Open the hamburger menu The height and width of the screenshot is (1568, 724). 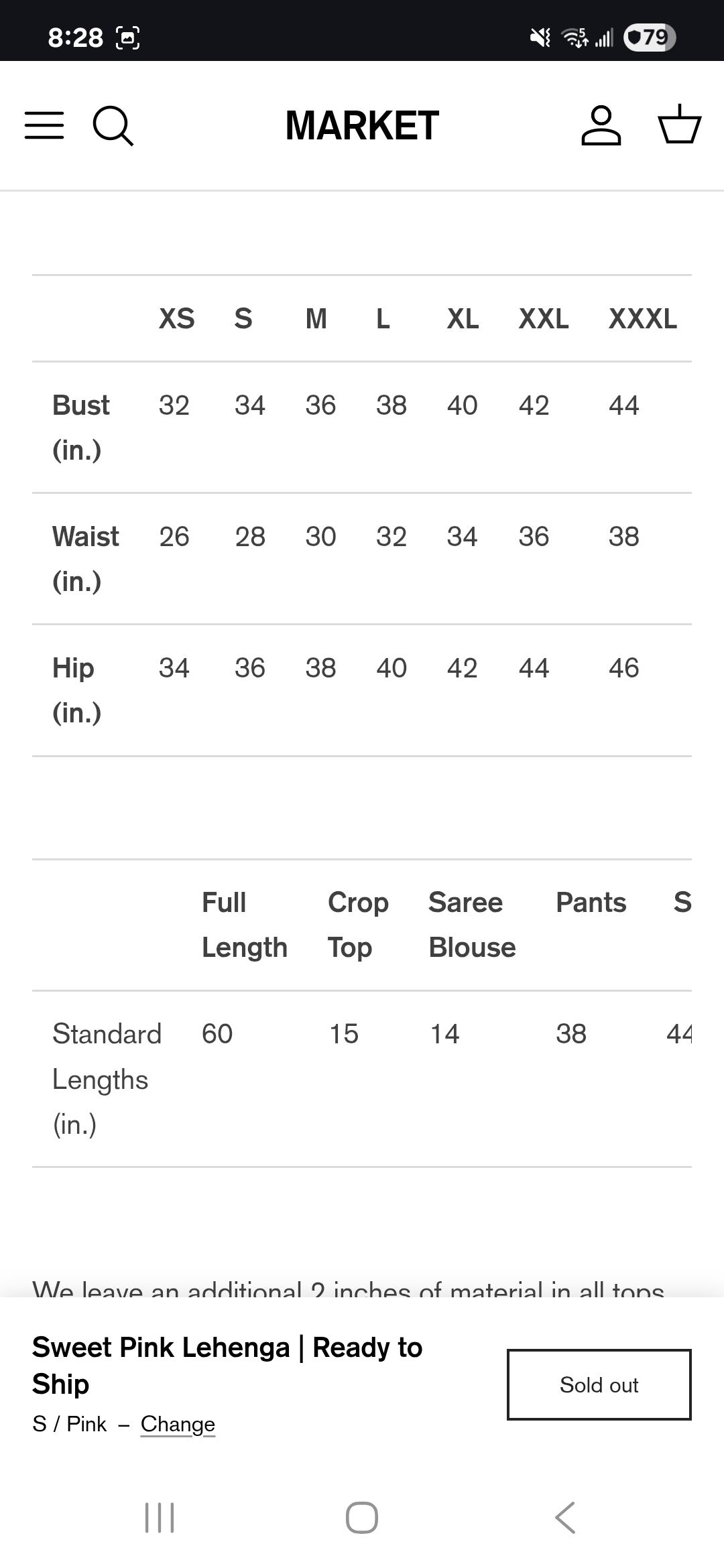44,125
